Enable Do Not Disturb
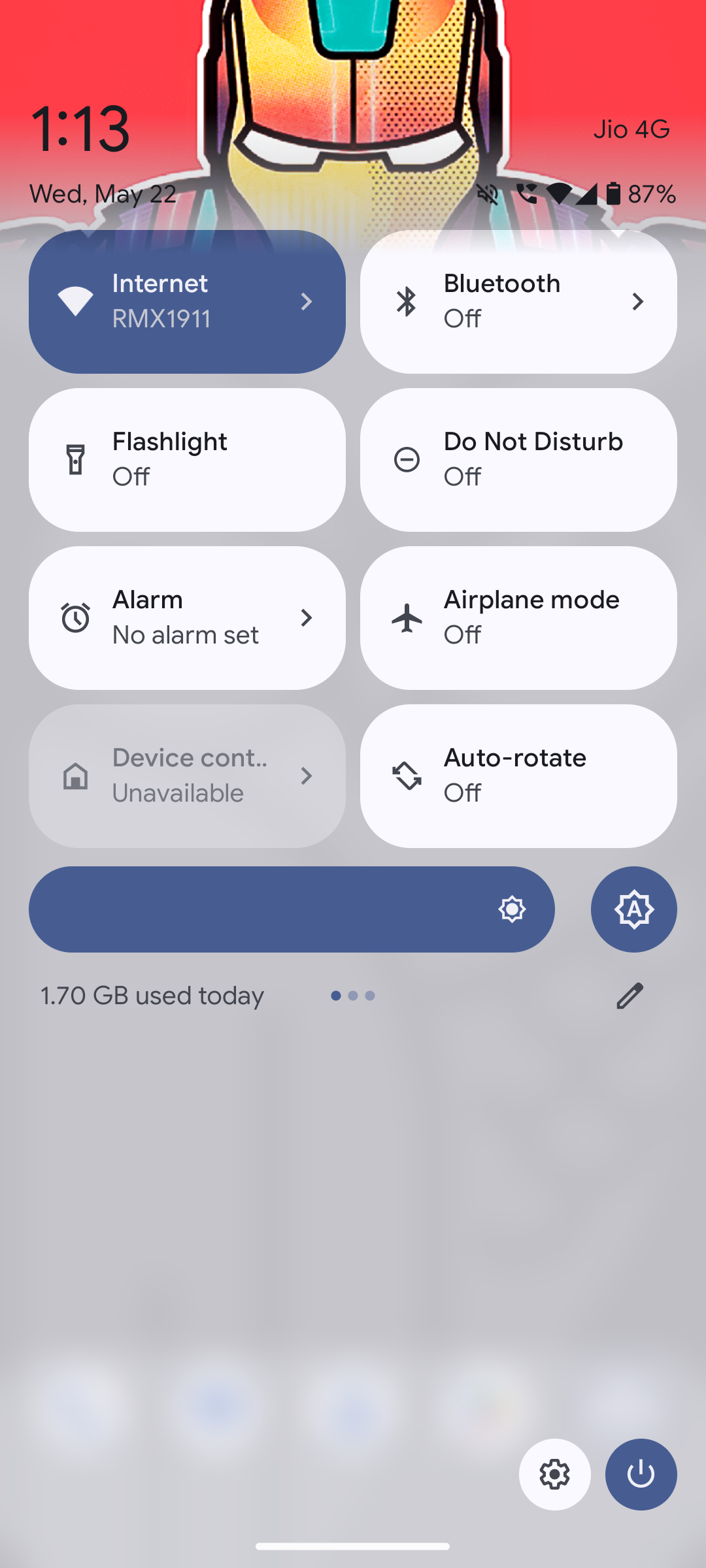Viewport: 706px width, 1568px height. 518,460
